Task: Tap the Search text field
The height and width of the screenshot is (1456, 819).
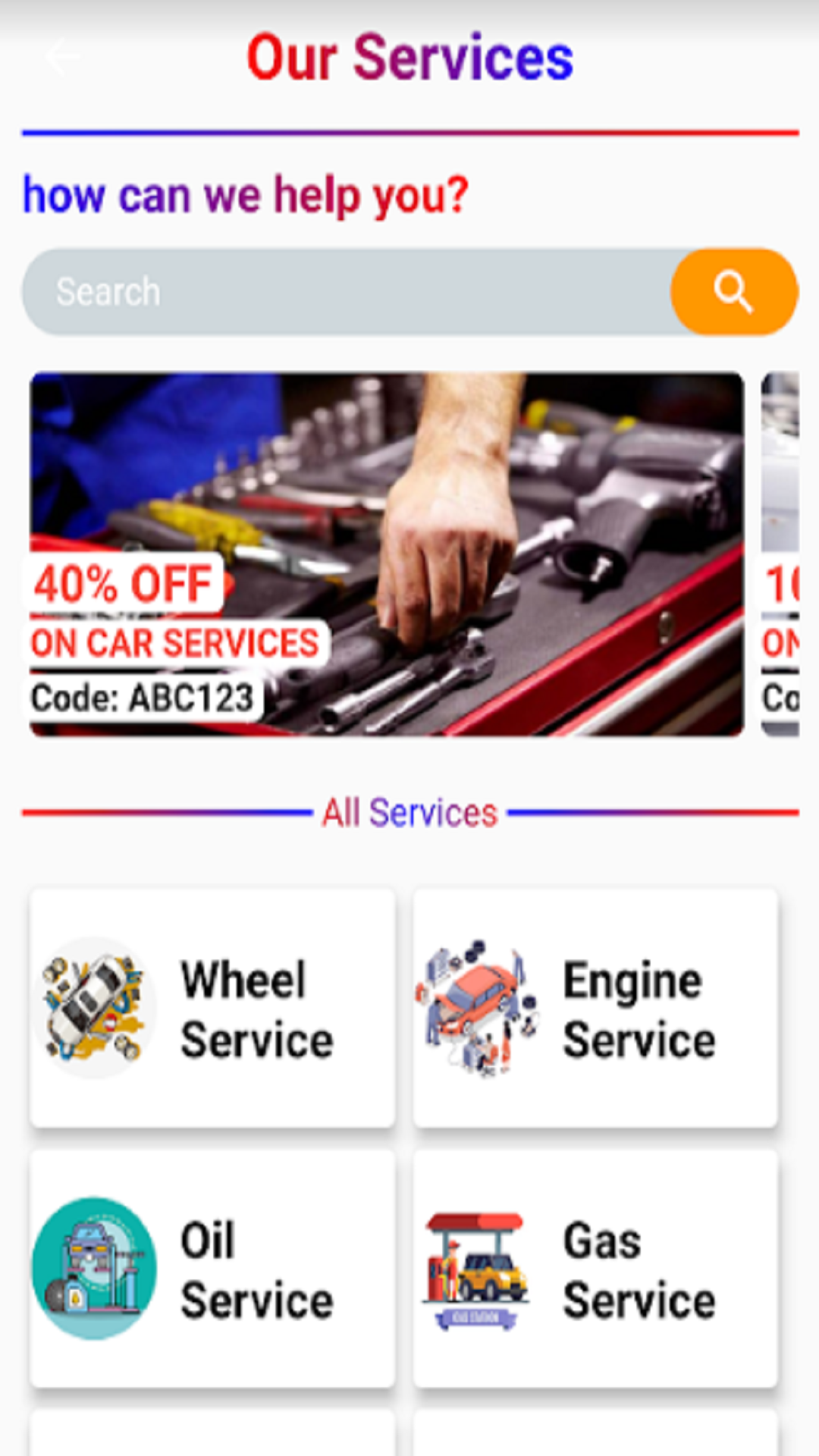Action: (x=347, y=292)
